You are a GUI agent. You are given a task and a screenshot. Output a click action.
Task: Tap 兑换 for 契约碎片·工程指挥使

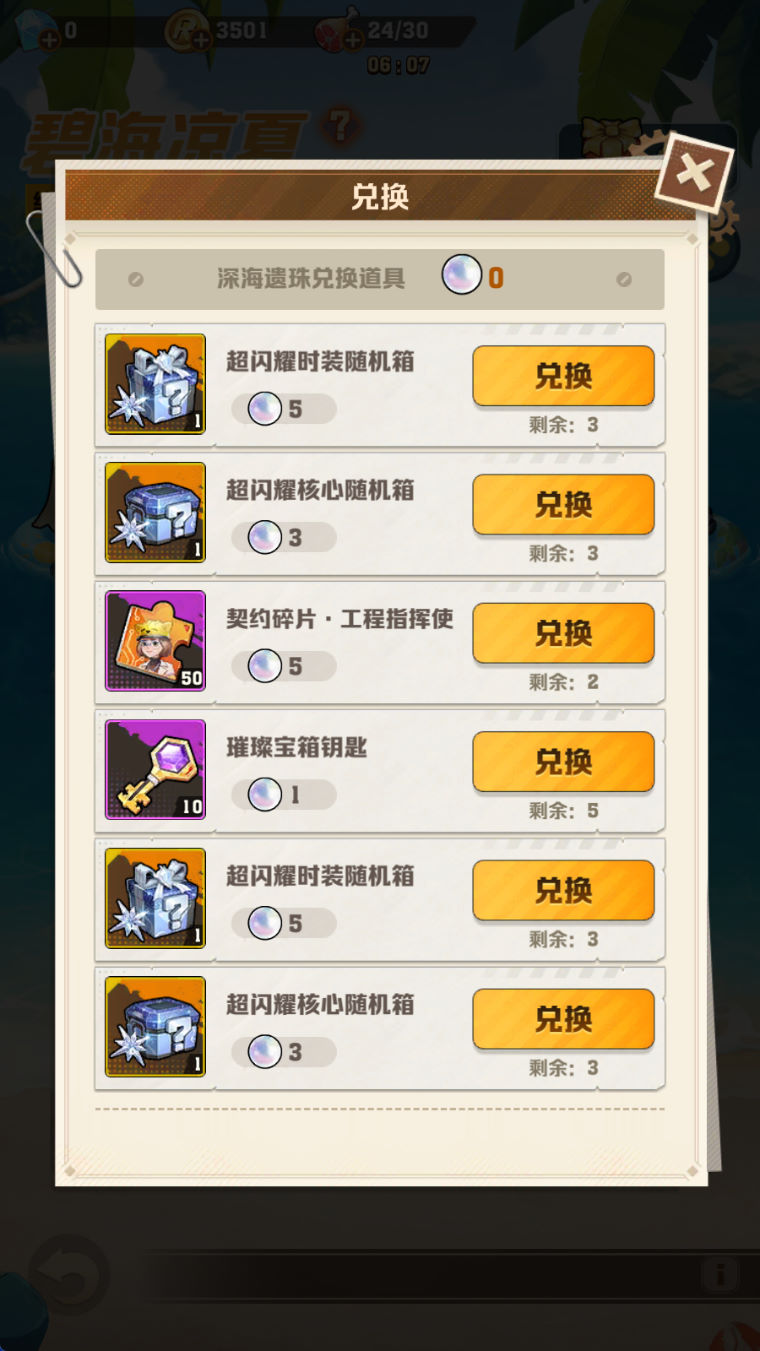pos(563,633)
